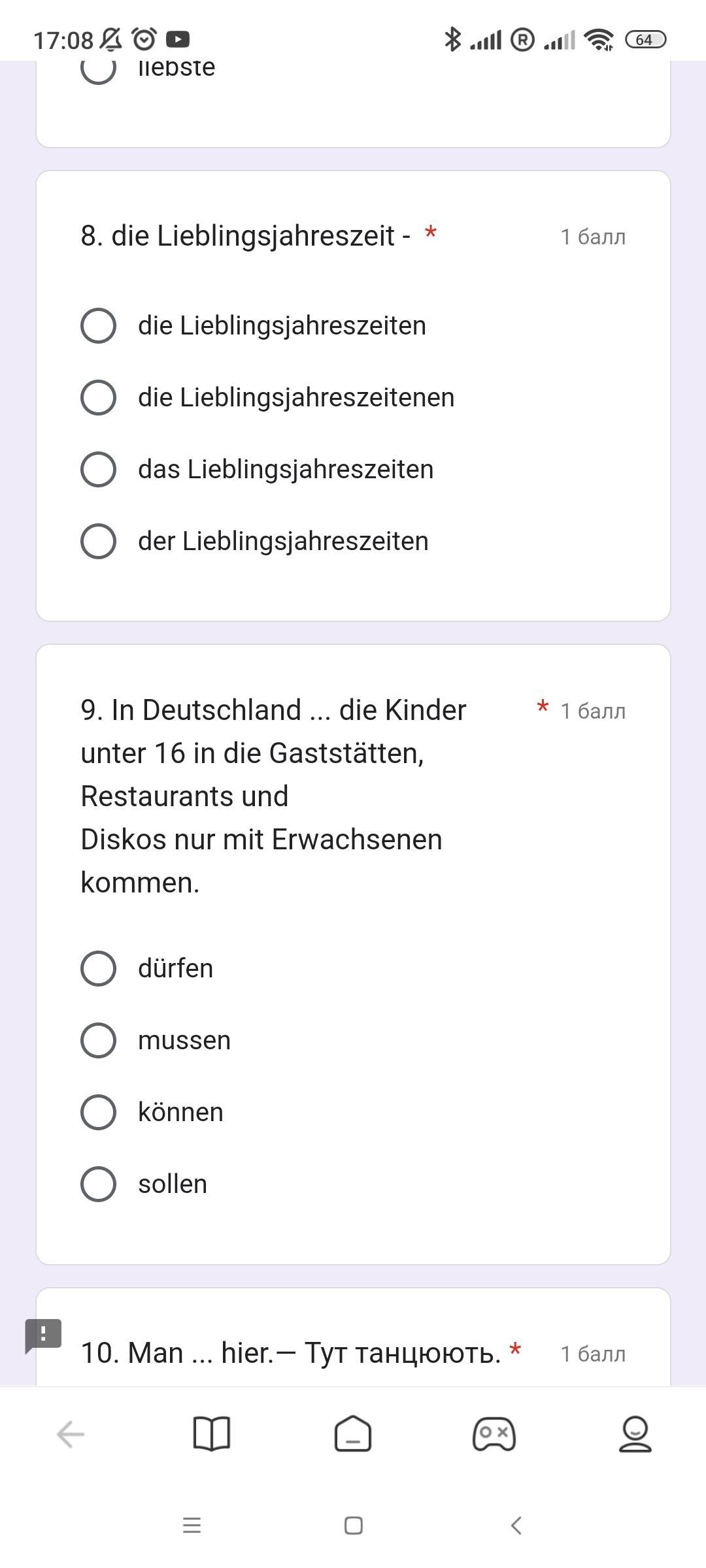Open recent apps from system navigation
The image size is (706, 1568).
(x=192, y=1526)
